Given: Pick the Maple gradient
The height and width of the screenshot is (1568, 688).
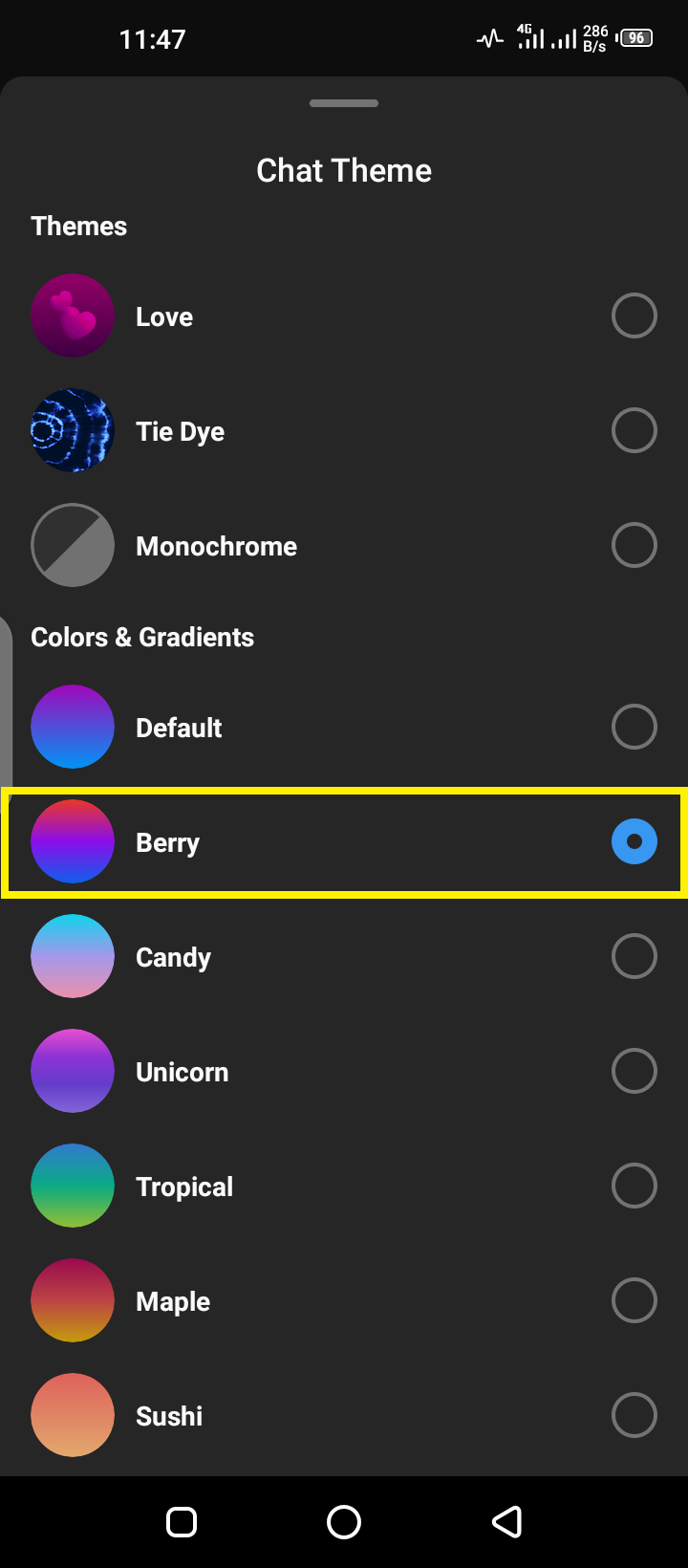Looking at the screenshot, I should click(344, 1300).
